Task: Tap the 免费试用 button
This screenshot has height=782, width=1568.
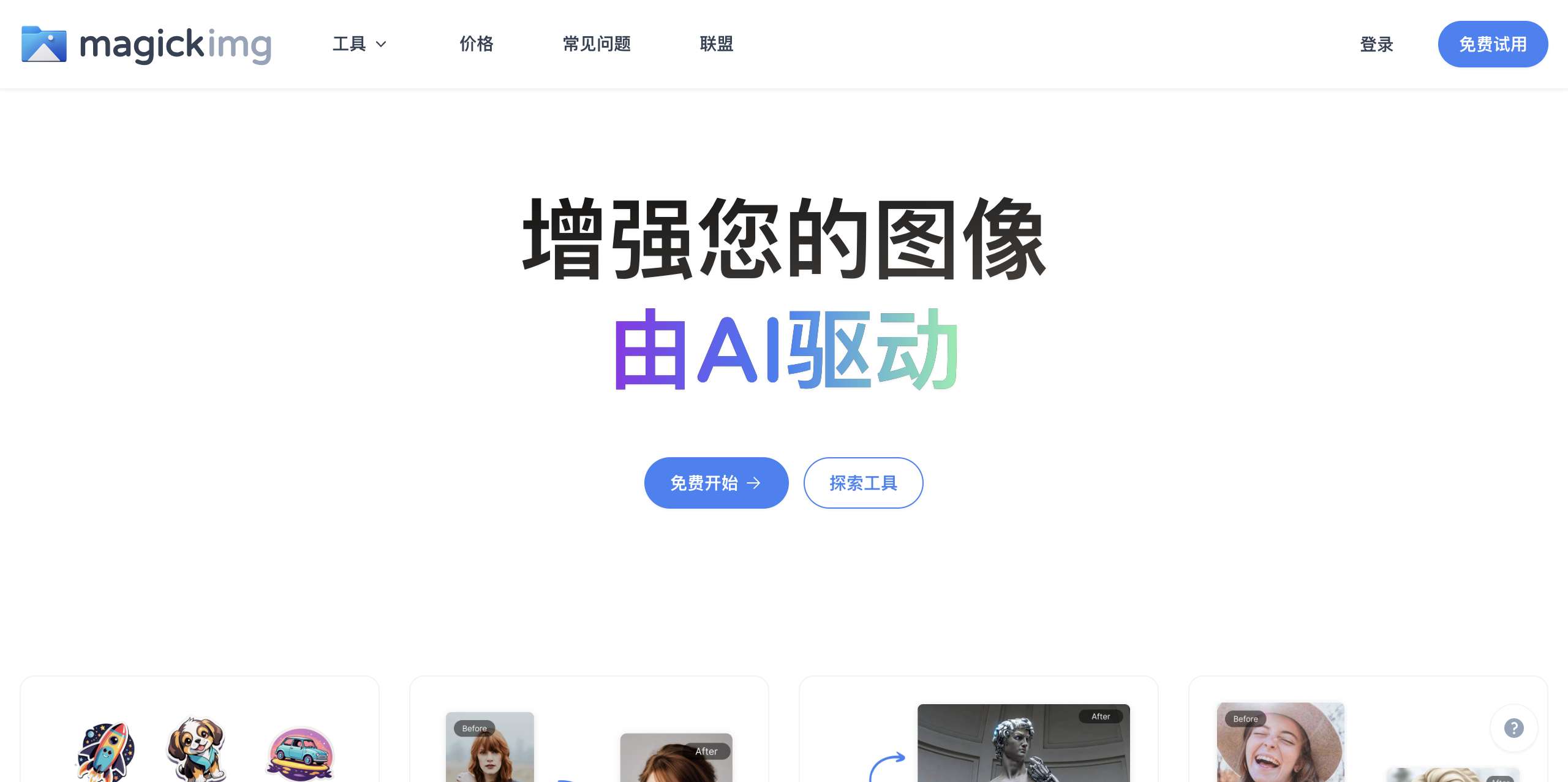Action: point(1492,44)
